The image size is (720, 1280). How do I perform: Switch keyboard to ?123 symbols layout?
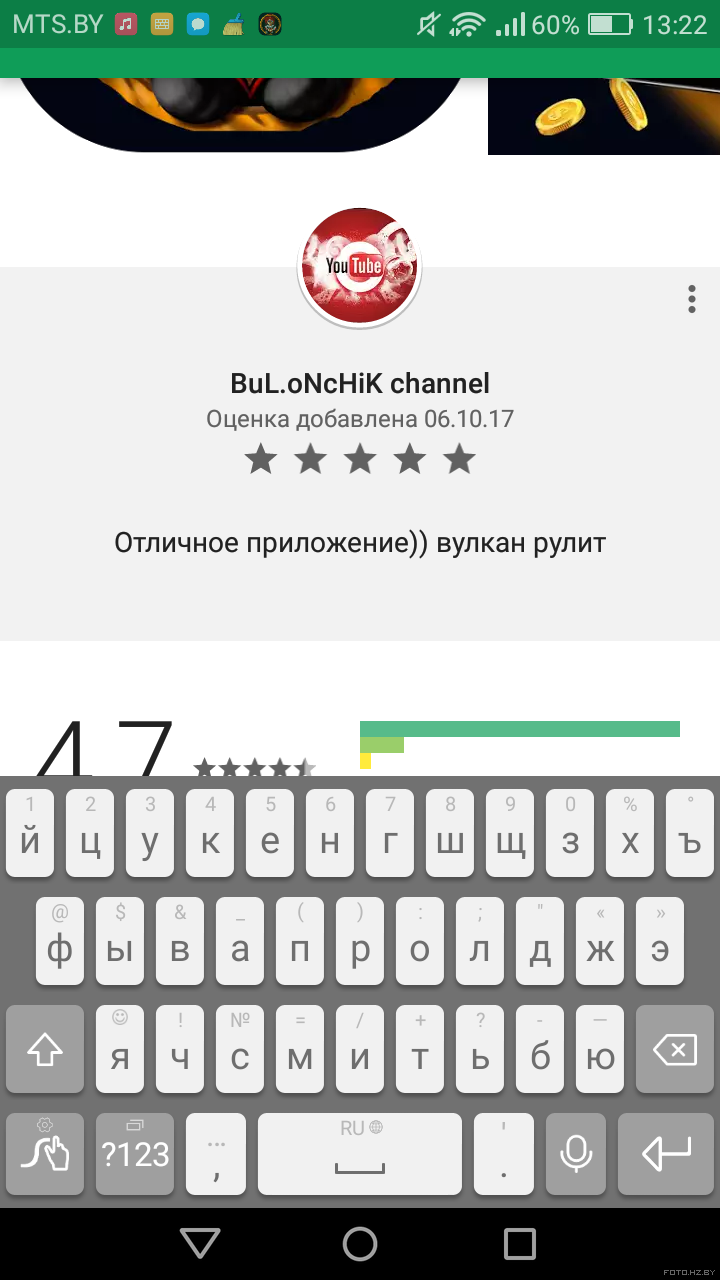[135, 1154]
